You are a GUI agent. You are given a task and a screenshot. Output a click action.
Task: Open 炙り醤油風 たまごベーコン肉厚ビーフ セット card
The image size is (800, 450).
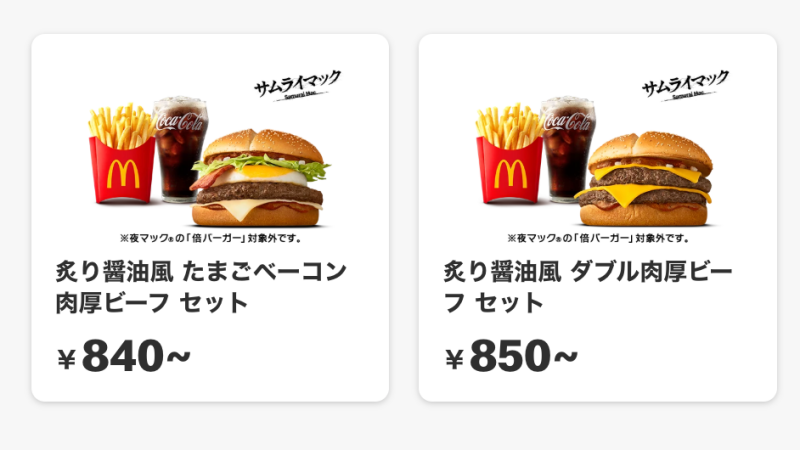[x=210, y=218]
